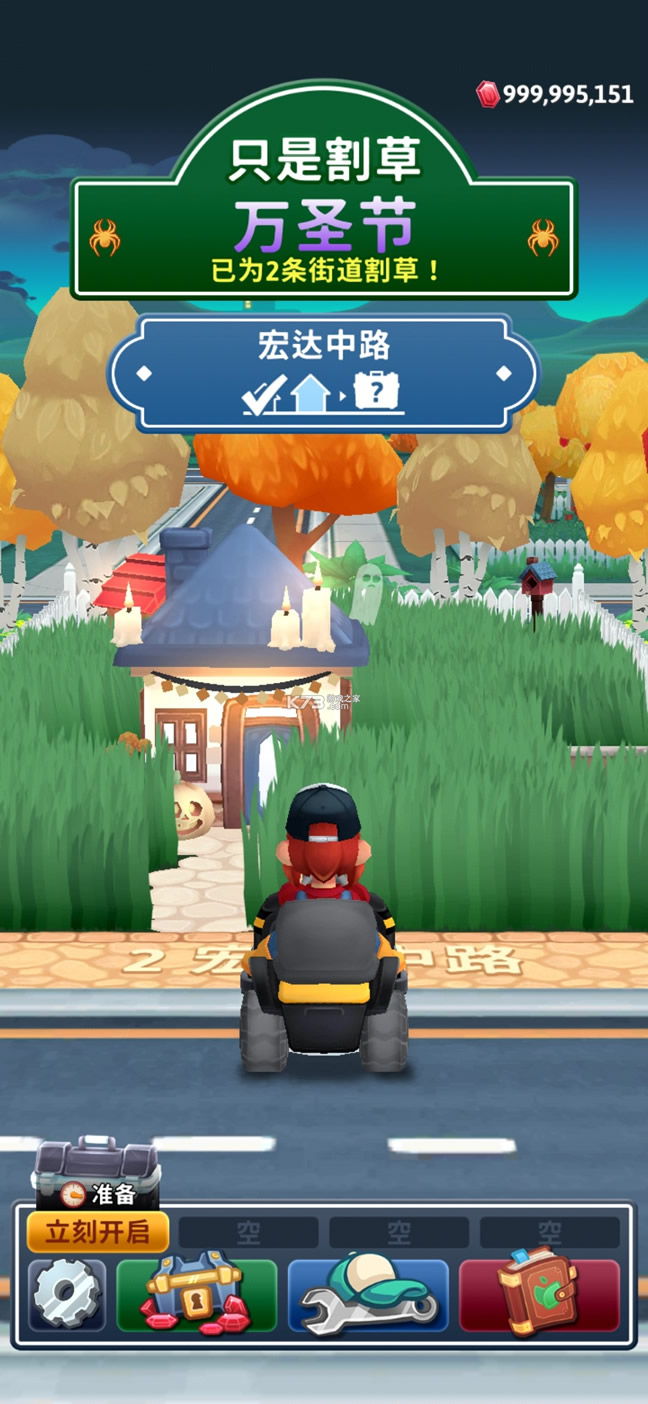Viewport: 648px width, 1404px height.
Task: Open the wrench and cap upgrades button
Action: (x=368, y=1295)
